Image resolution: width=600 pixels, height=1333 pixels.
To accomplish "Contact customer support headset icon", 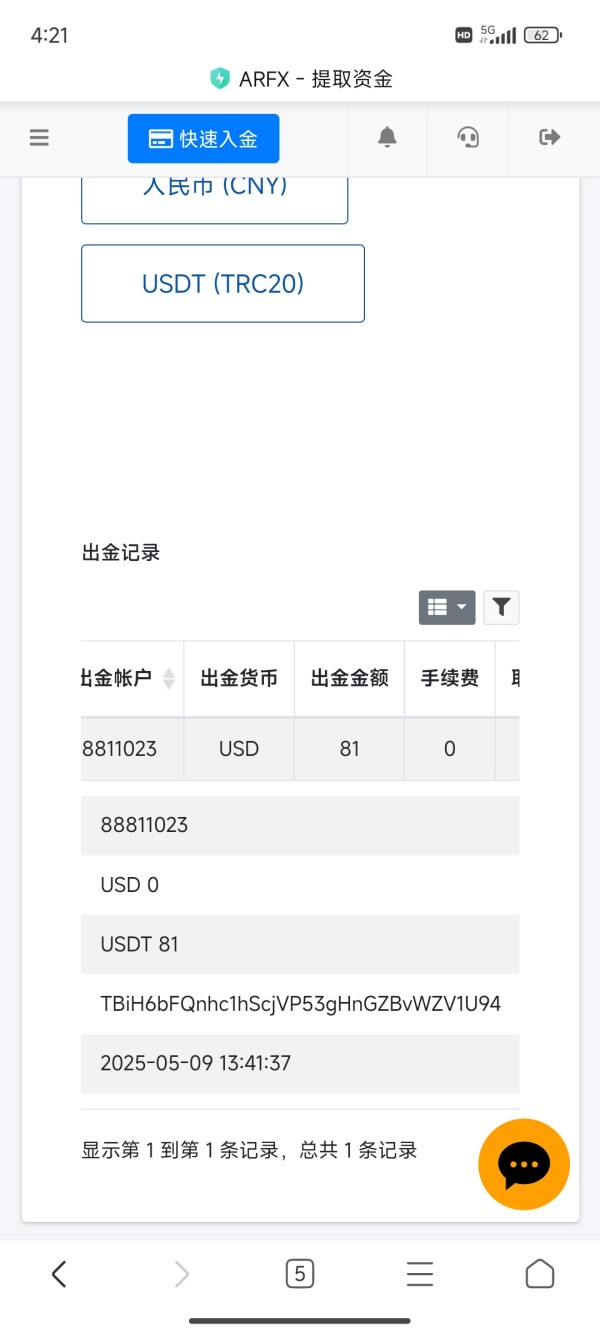I will coord(468,138).
